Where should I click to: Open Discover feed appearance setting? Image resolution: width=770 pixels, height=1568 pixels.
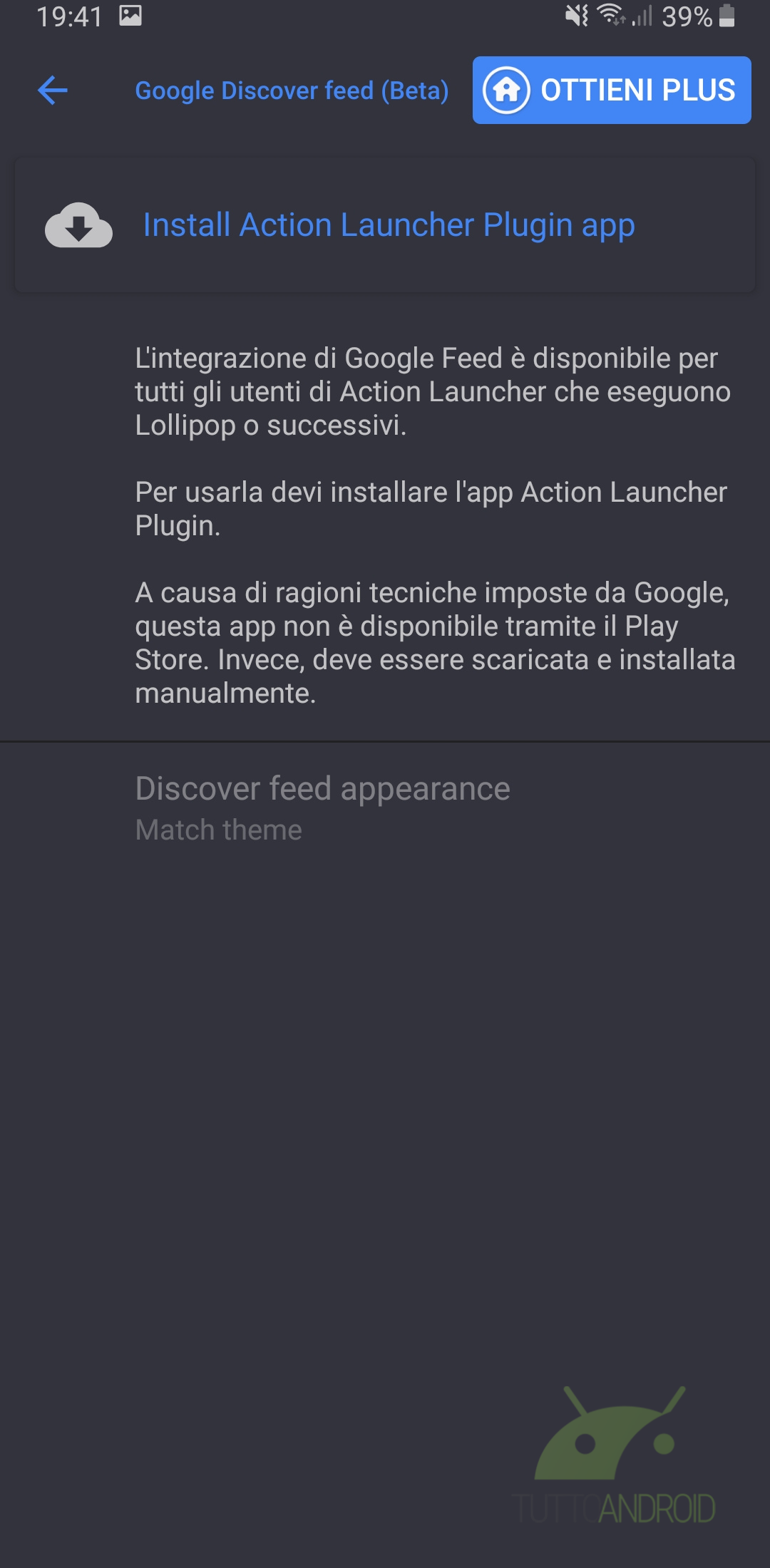click(385, 809)
